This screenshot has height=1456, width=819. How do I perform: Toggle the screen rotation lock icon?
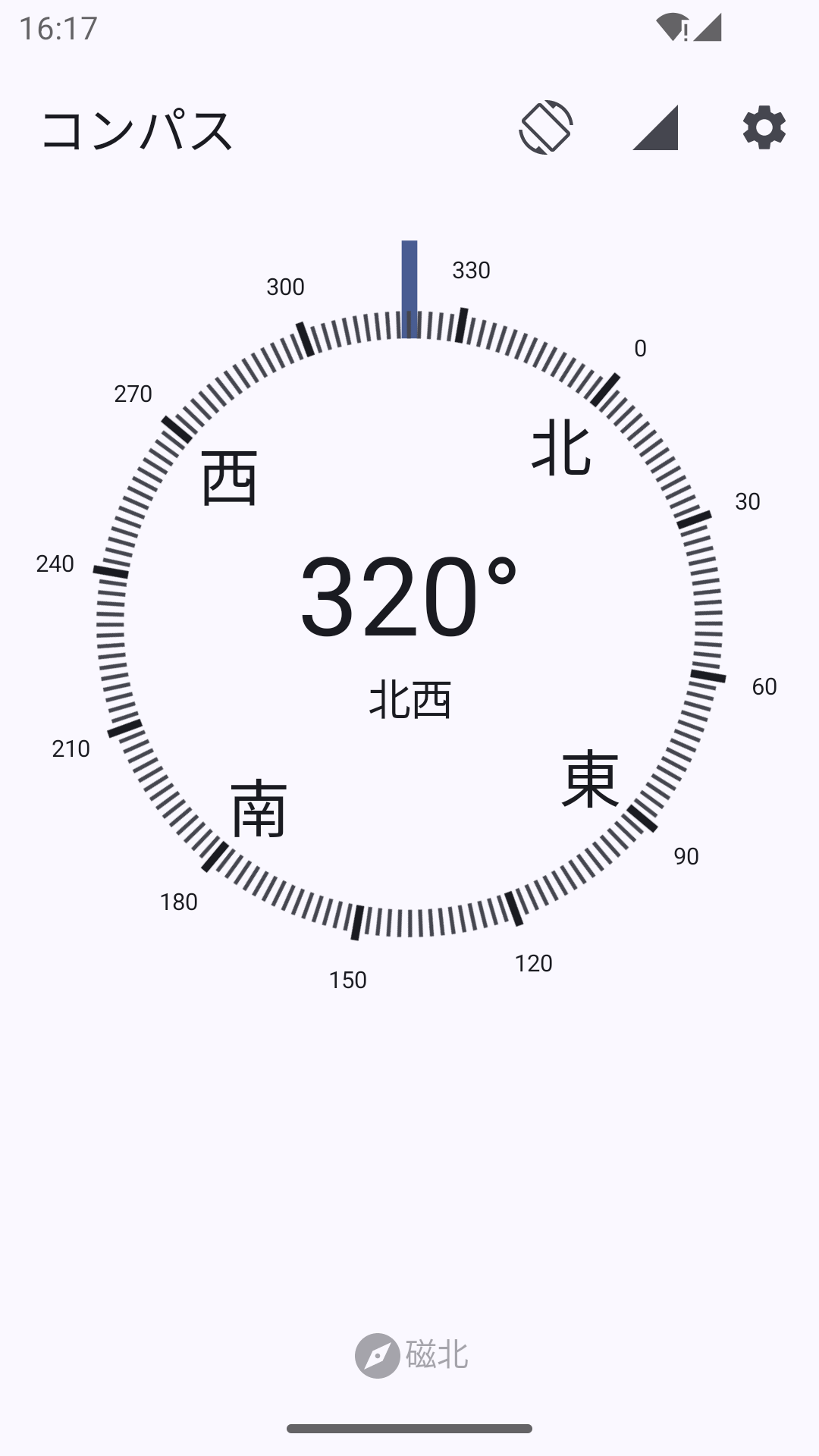(x=546, y=127)
